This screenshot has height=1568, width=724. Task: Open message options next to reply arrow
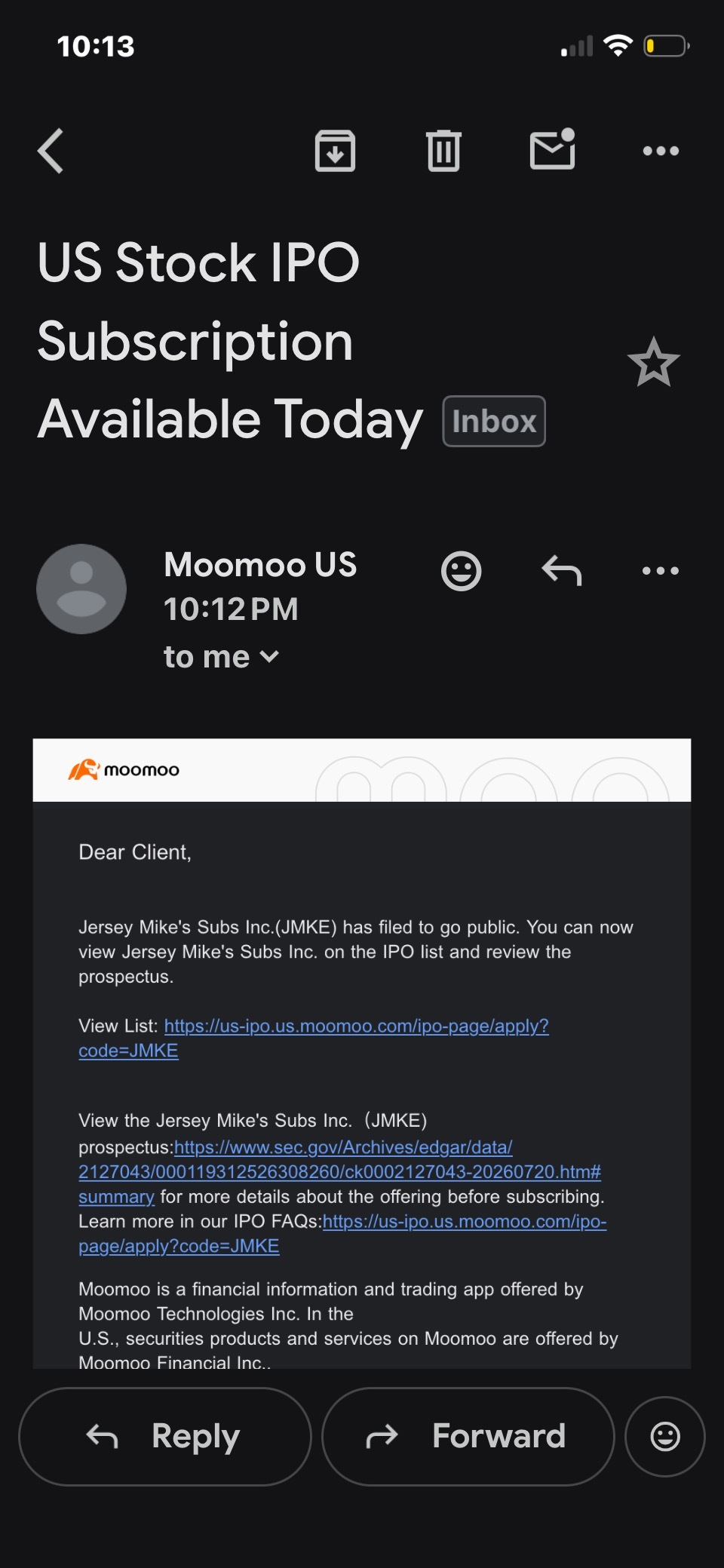(x=661, y=571)
